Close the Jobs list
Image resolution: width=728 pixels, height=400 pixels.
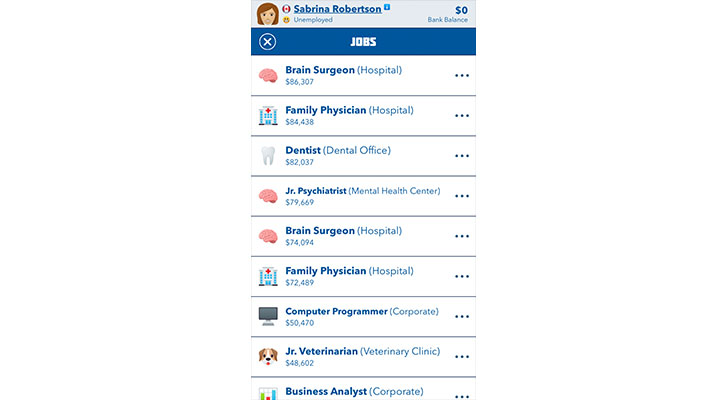pos(267,41)
